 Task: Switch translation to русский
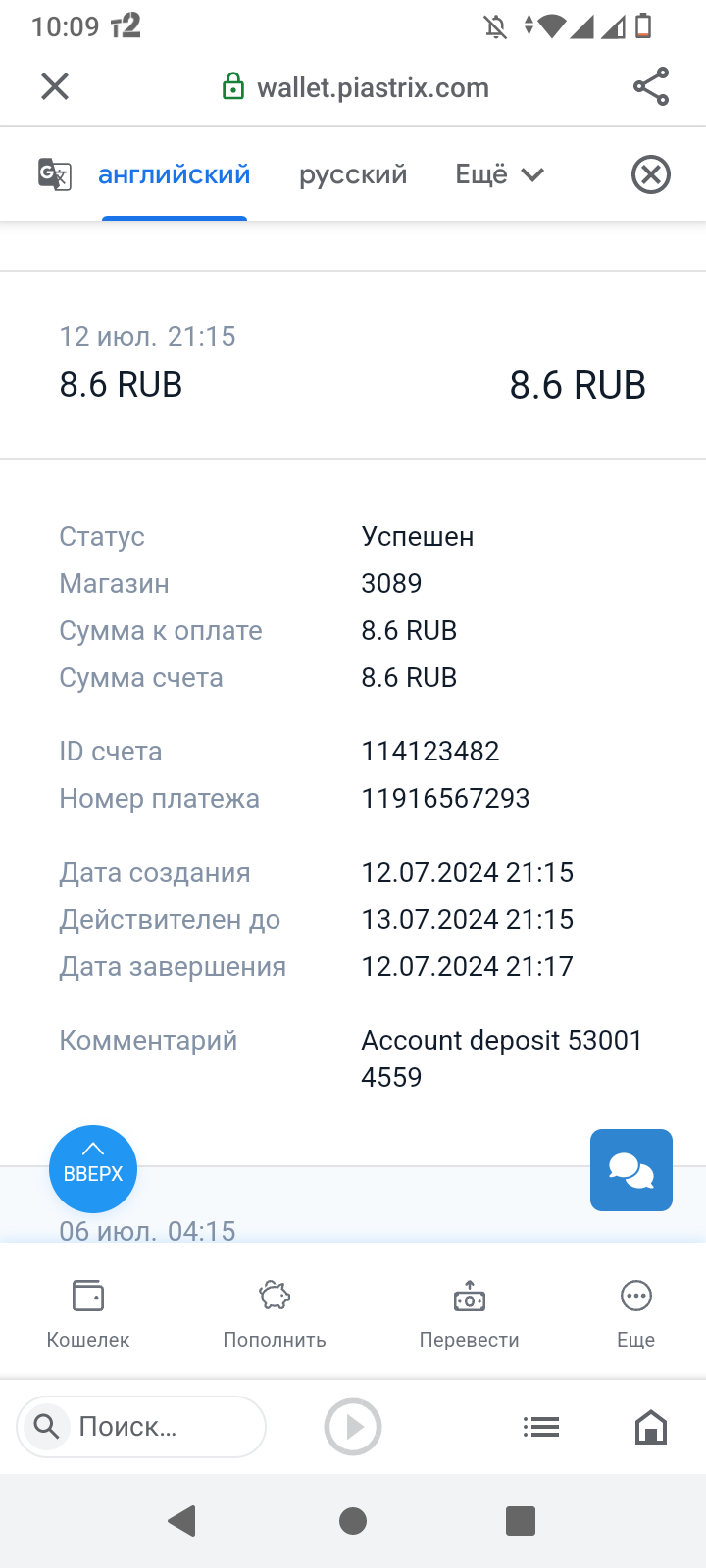tap(353, 174)
